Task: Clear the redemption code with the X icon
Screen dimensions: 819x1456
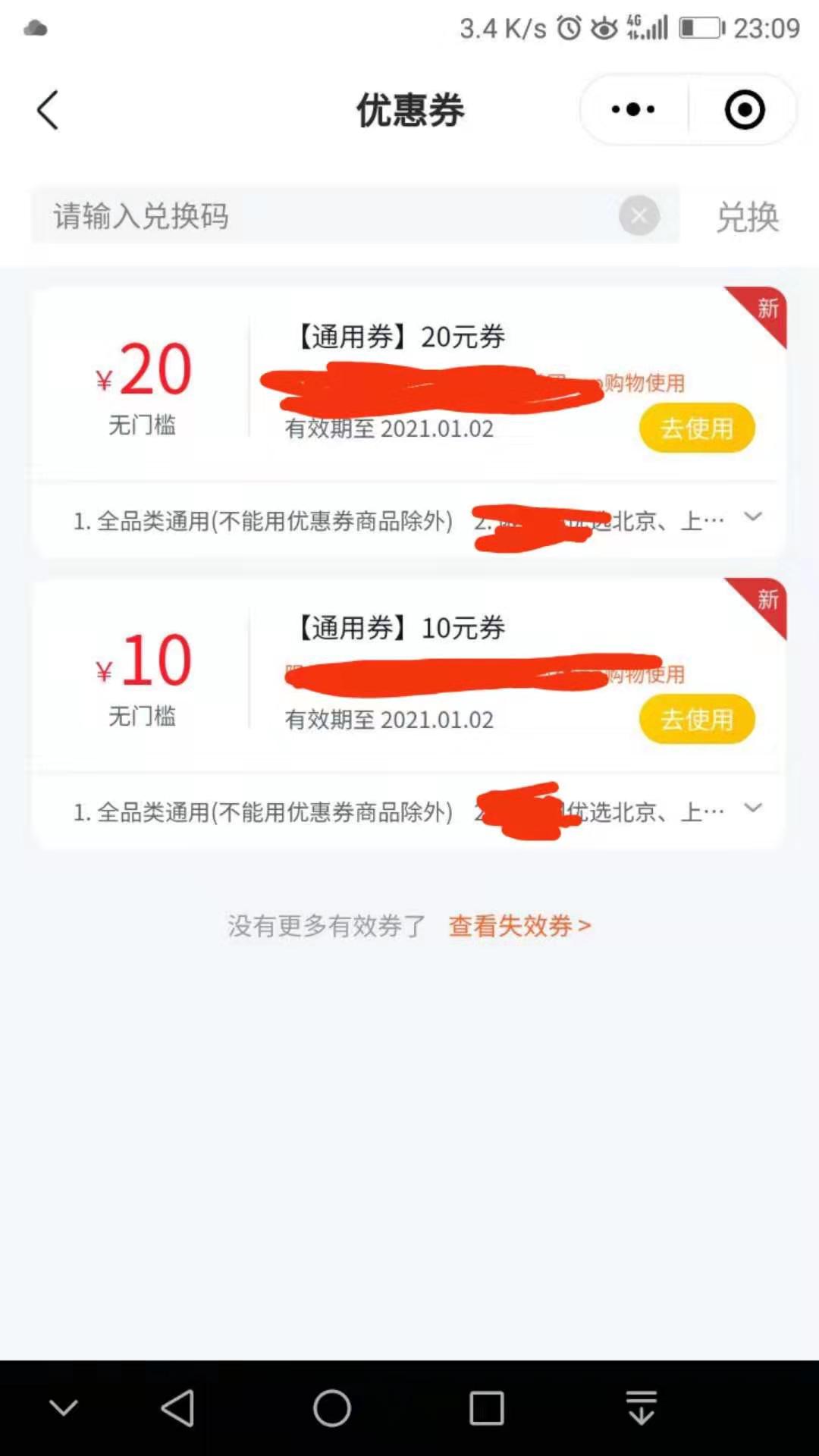Action: [639, 216]
